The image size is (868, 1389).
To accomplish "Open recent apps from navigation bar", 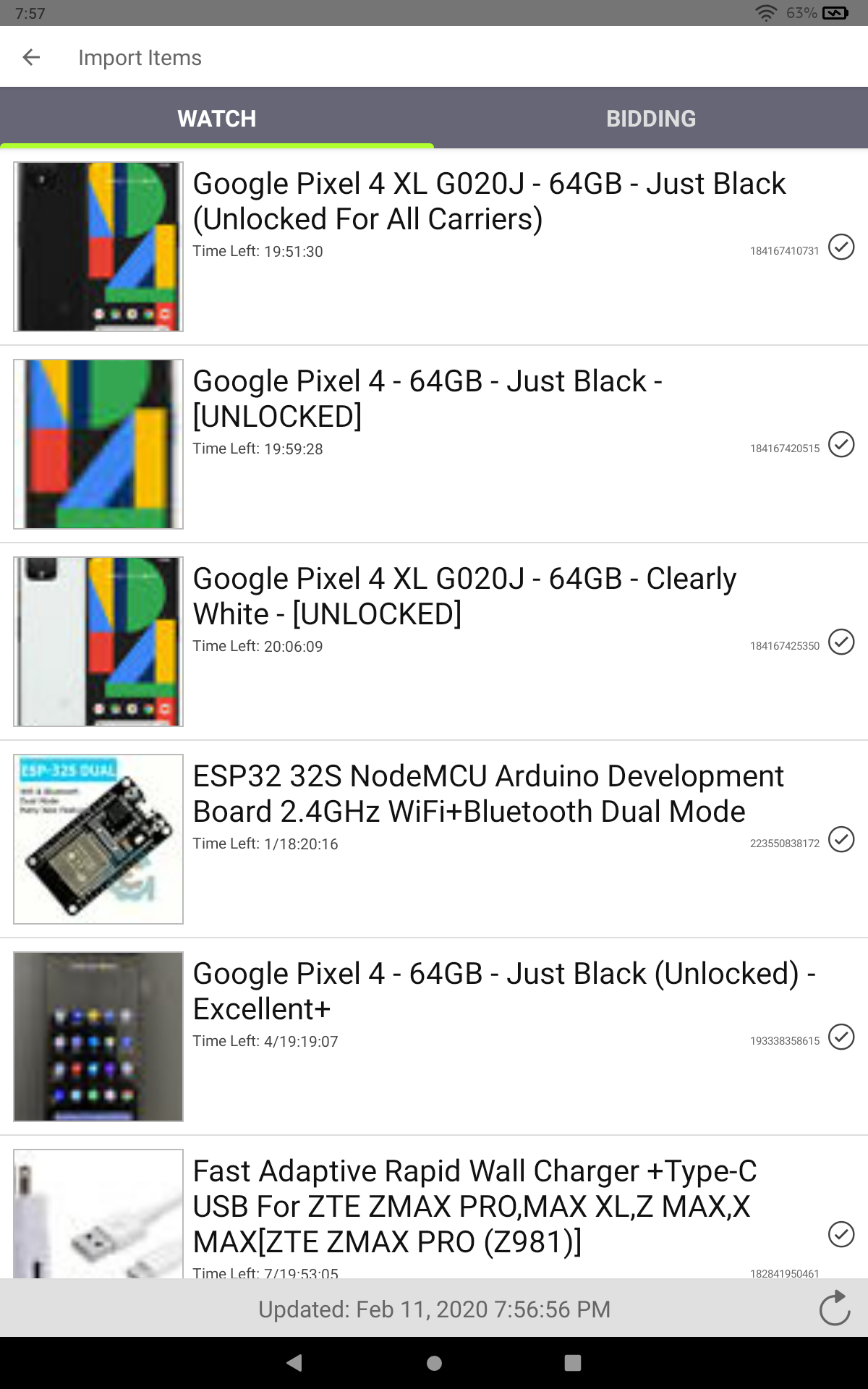I will [x=572, y=1364].
